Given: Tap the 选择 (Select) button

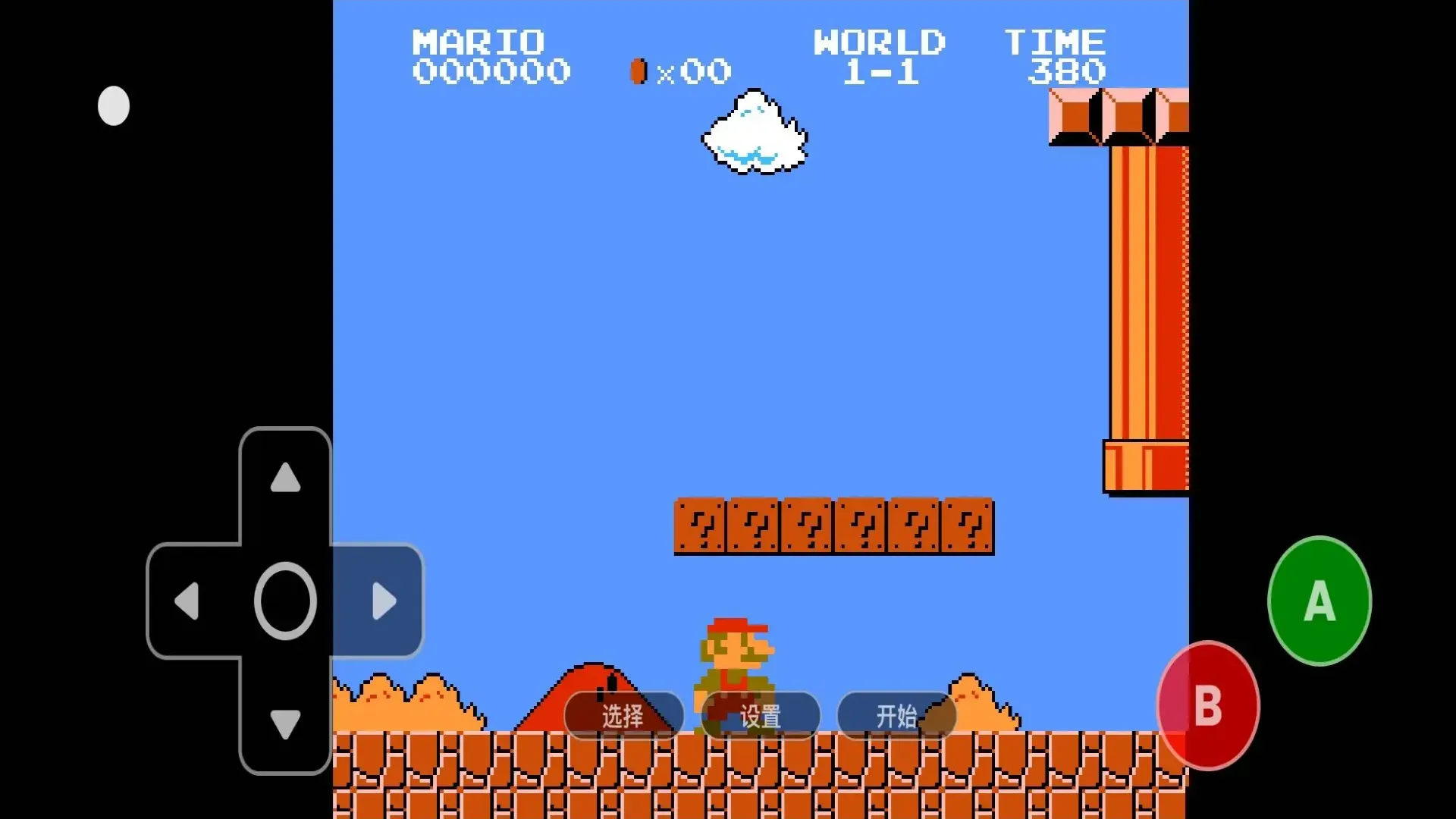Looking at the screenshot, I should point(623,716).
